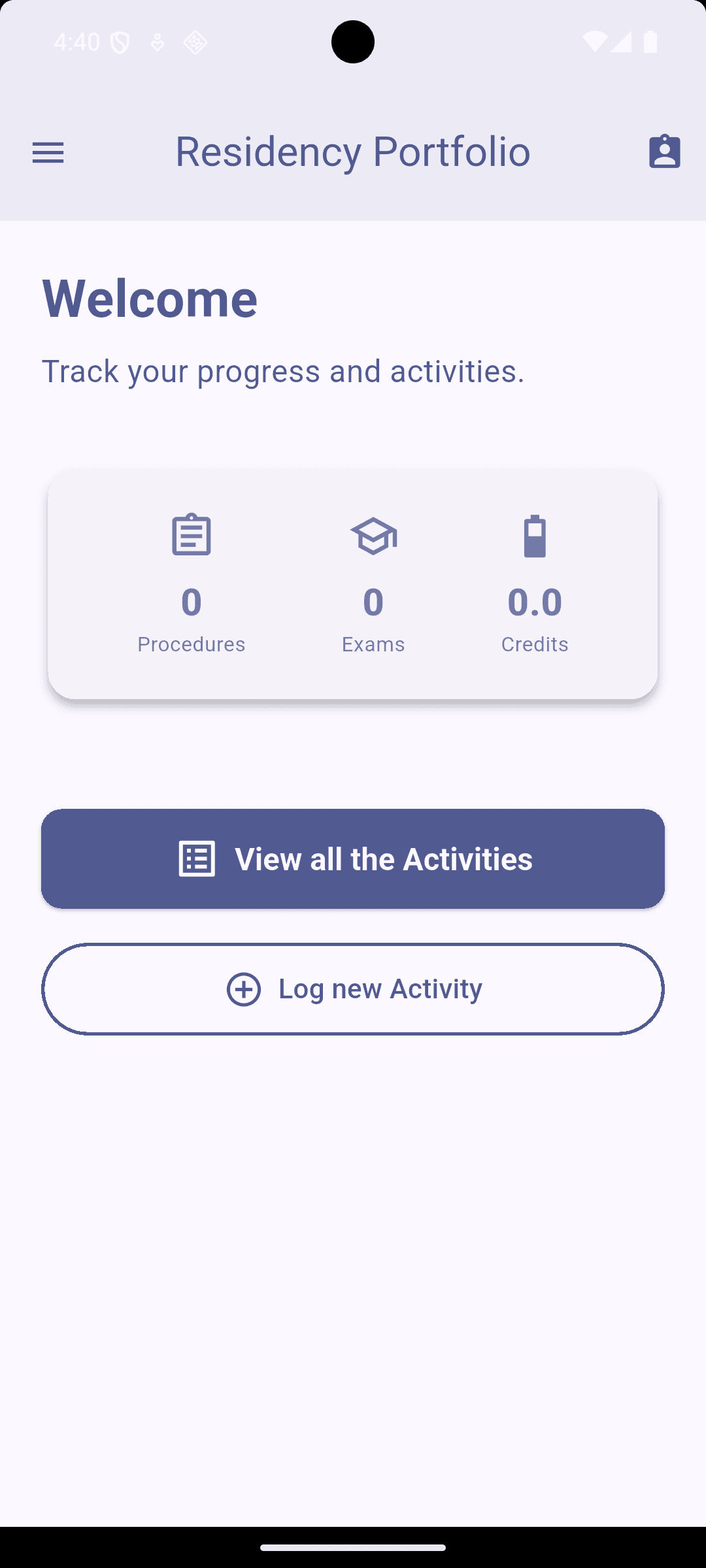Viewport: 706px width, 1568px height.
Task: Click the Residency Portfolio title
Action: tap(353, 151)
